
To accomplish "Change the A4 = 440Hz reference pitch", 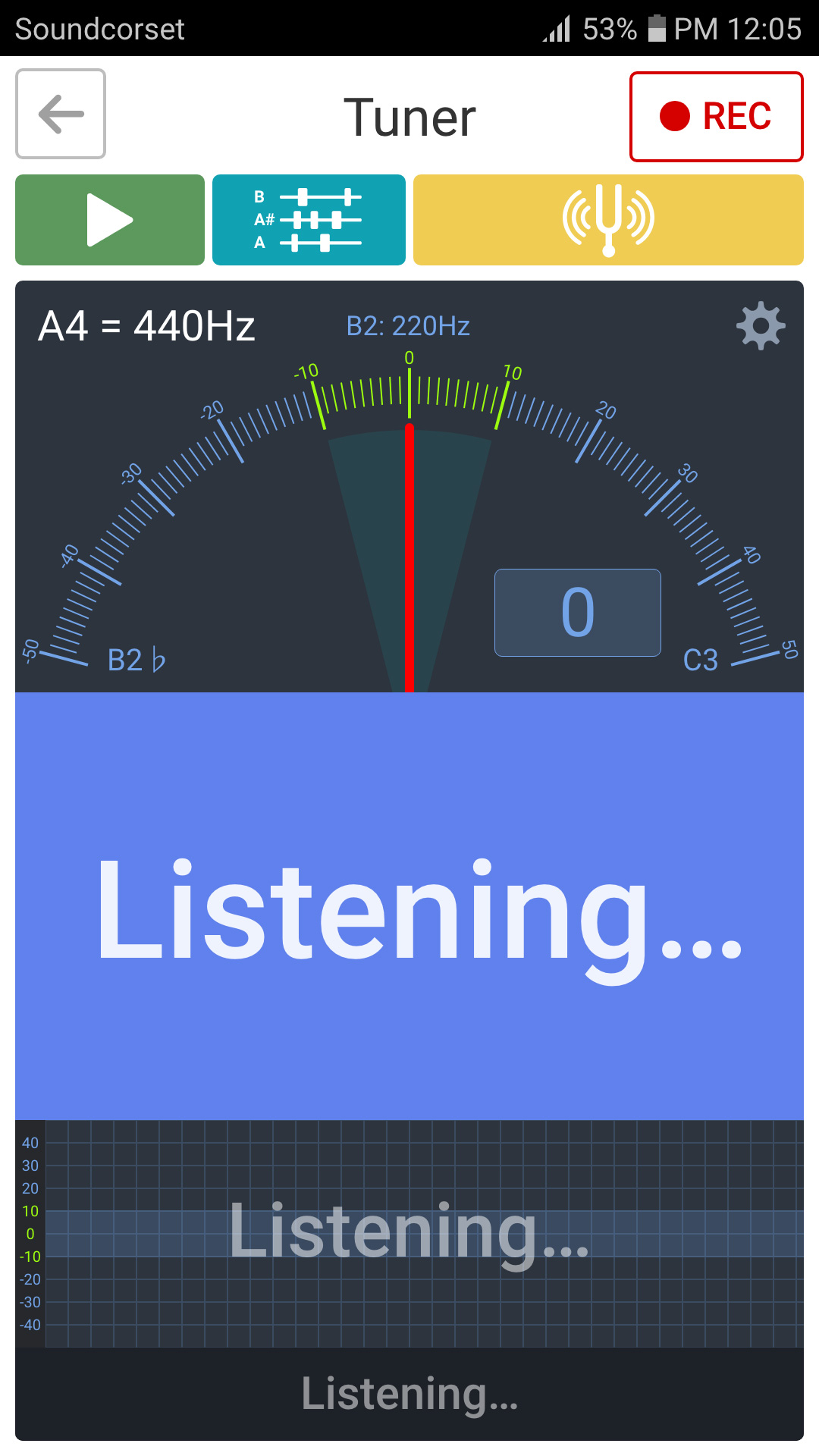I will (x=146, y=326).
